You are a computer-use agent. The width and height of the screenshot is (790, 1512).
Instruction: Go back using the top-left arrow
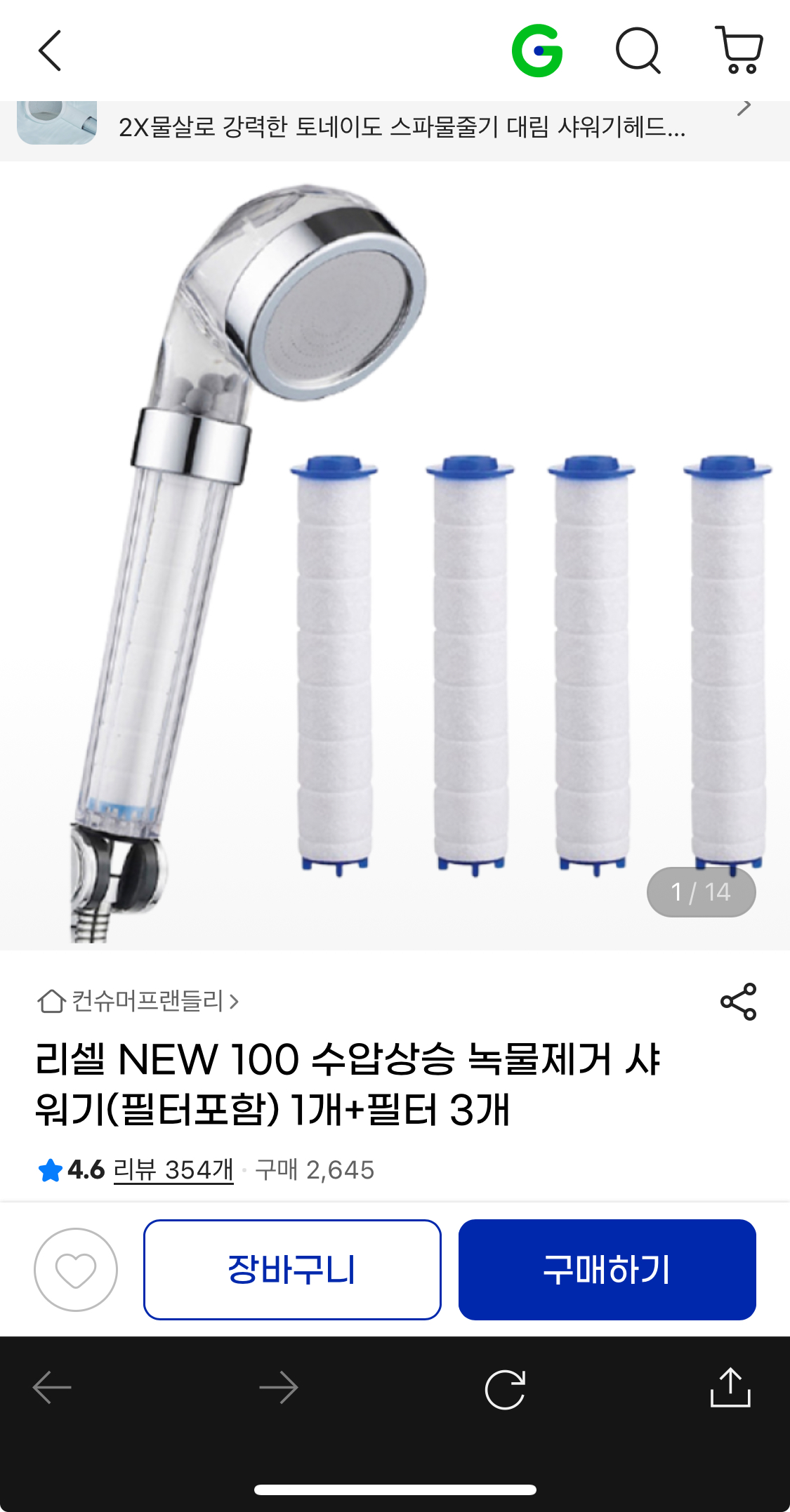click(x=50, y=51)
